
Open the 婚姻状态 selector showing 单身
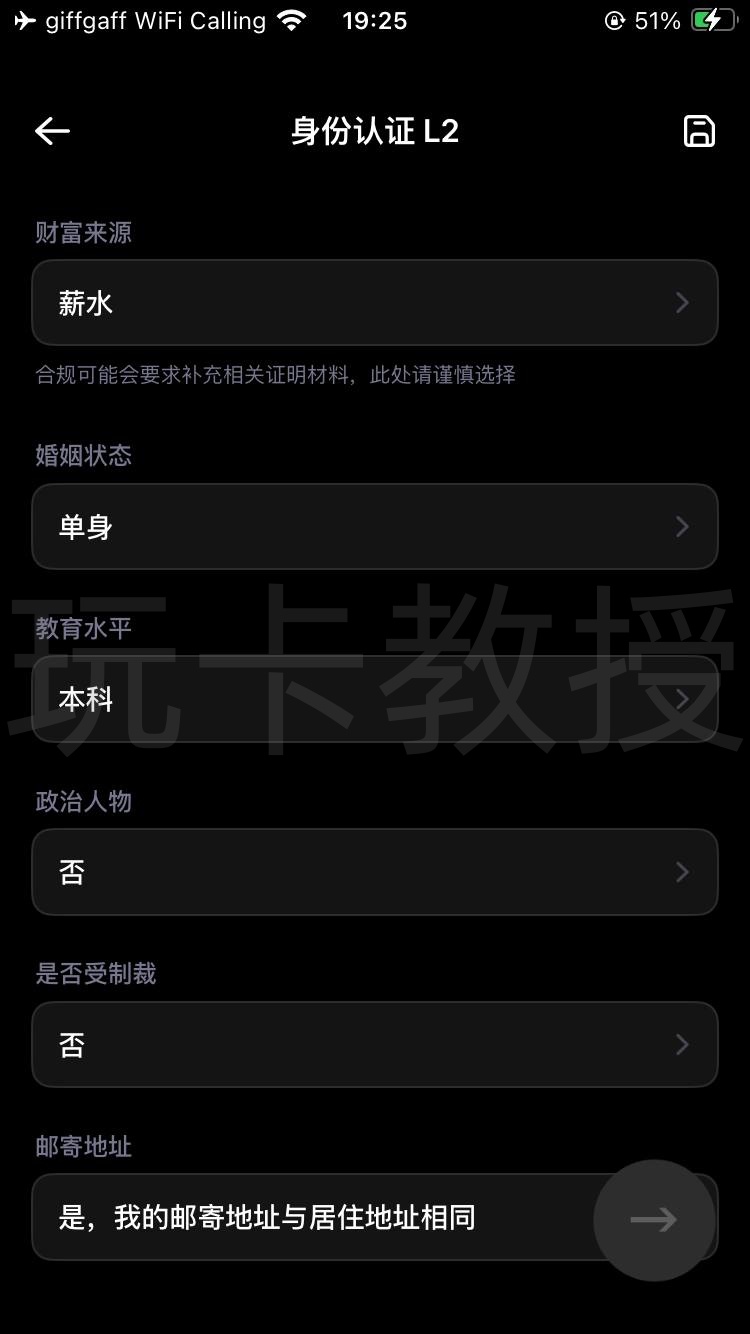(375, 527)
